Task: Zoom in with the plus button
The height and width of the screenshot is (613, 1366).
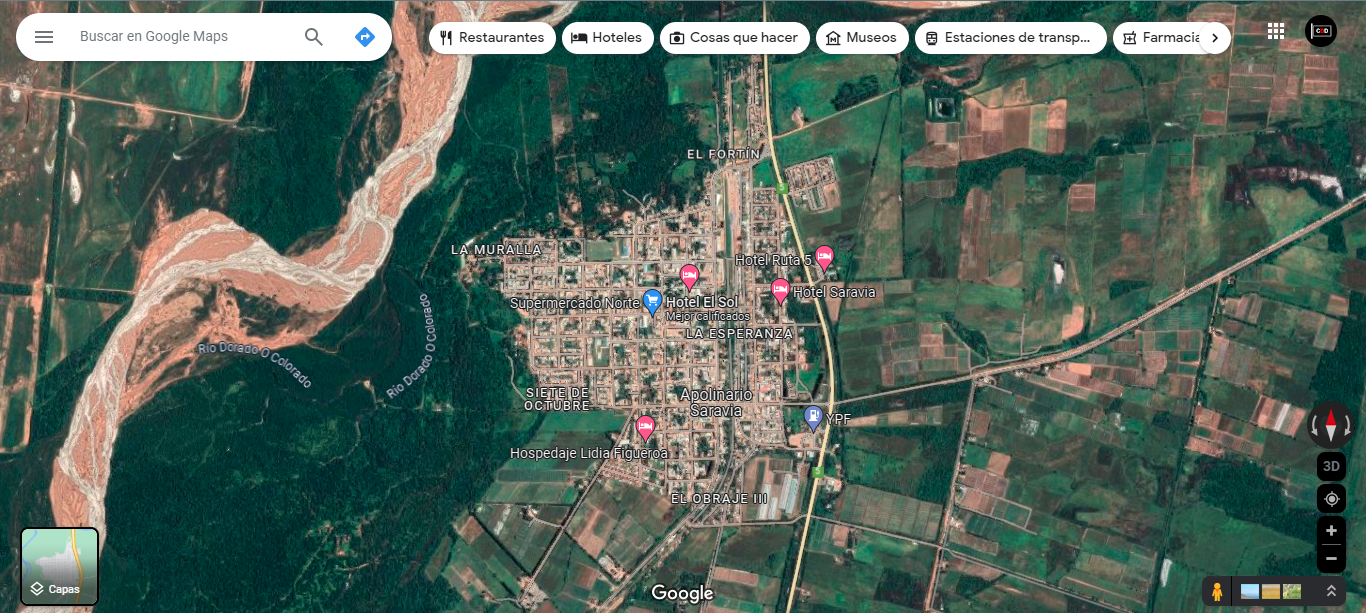Action: 1331,531
